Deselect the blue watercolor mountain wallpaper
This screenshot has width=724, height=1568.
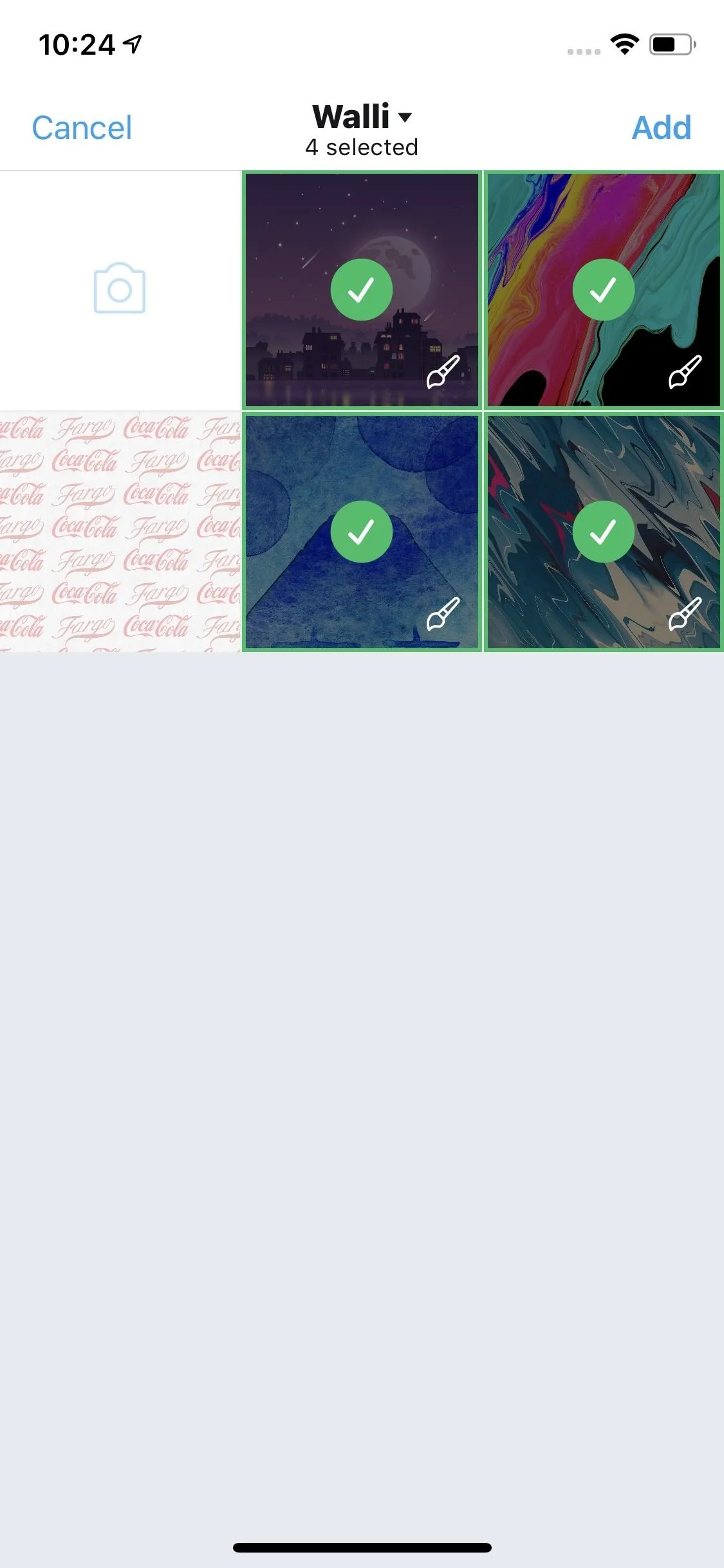click(362, 532)
